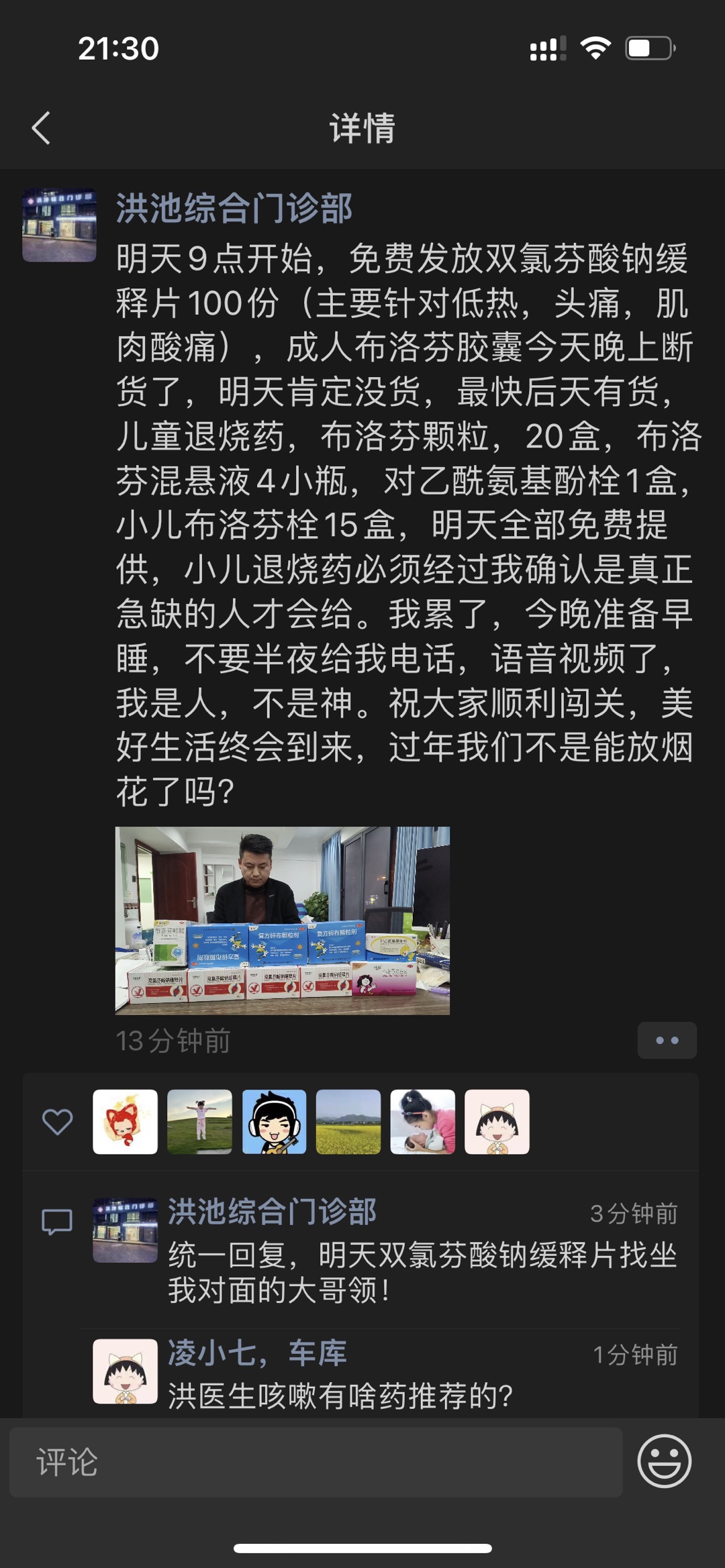
Task: Open the girl with baby liker's avatar
Action: (x=423, y=1122)
